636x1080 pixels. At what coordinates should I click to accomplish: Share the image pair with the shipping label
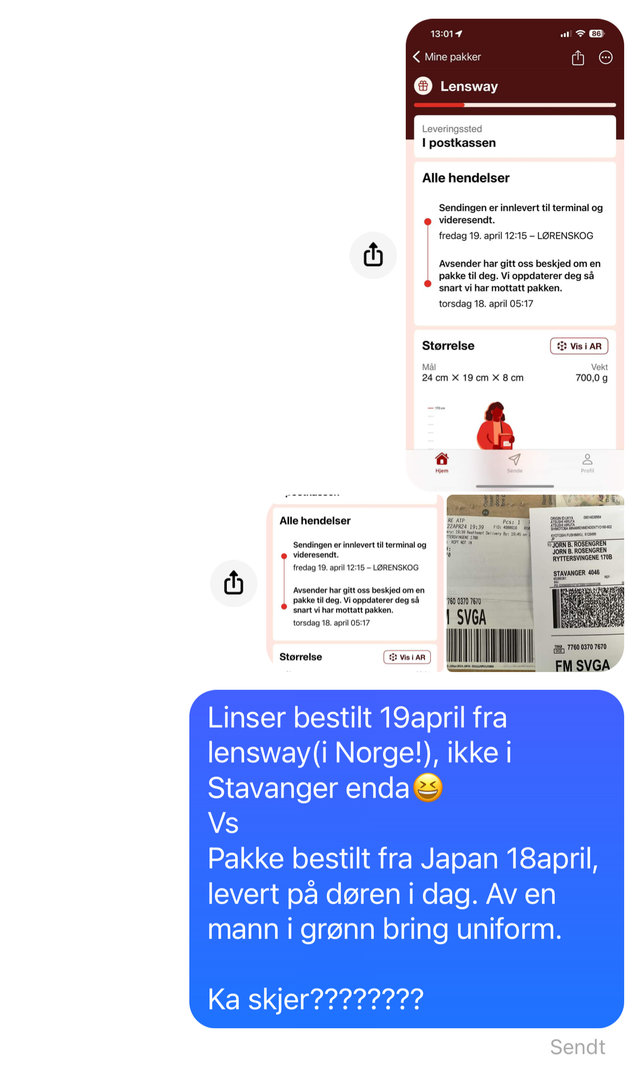[234, 582]
